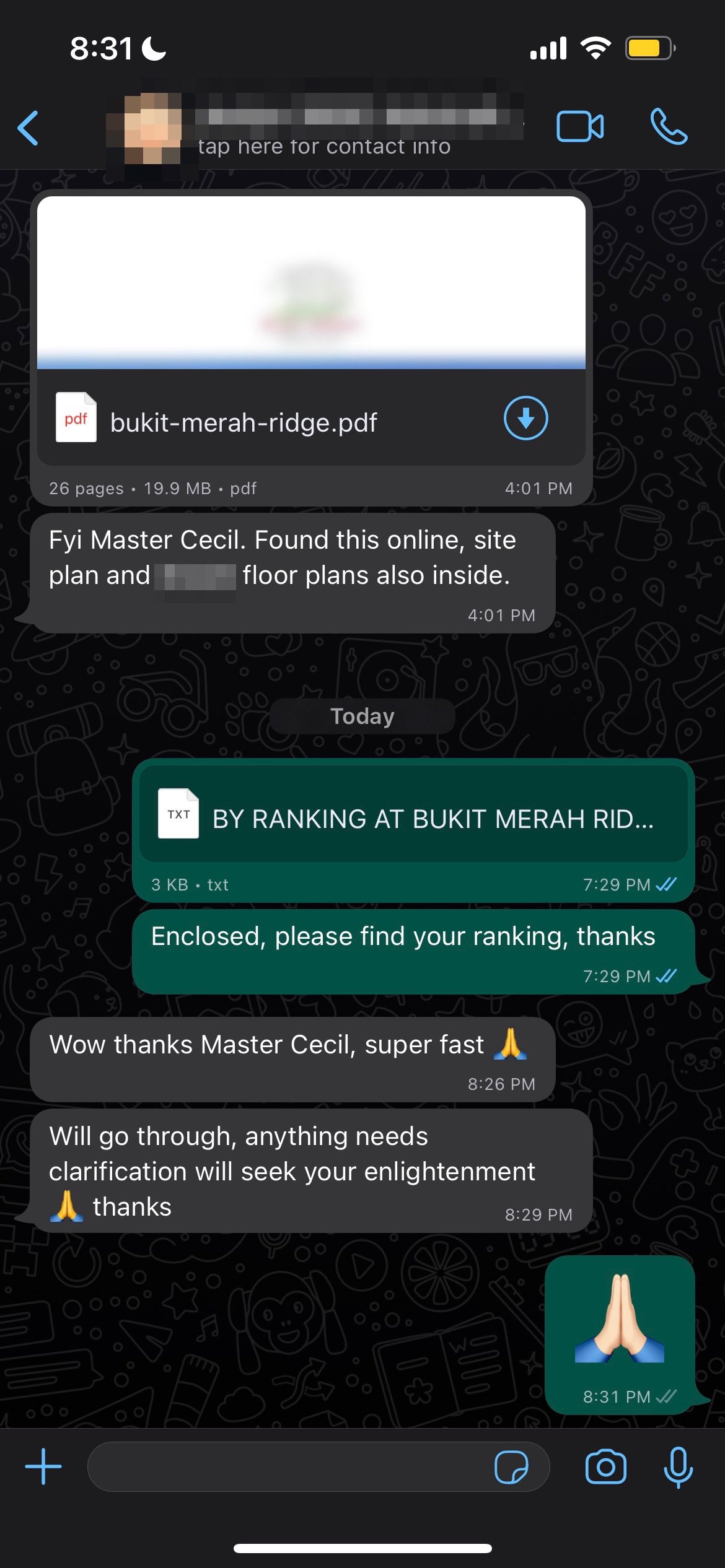Open the sticker picker
Image resolution: width=725 pixels, height=1568 pixels.
pyautogui.click(x=511, y=1467)
